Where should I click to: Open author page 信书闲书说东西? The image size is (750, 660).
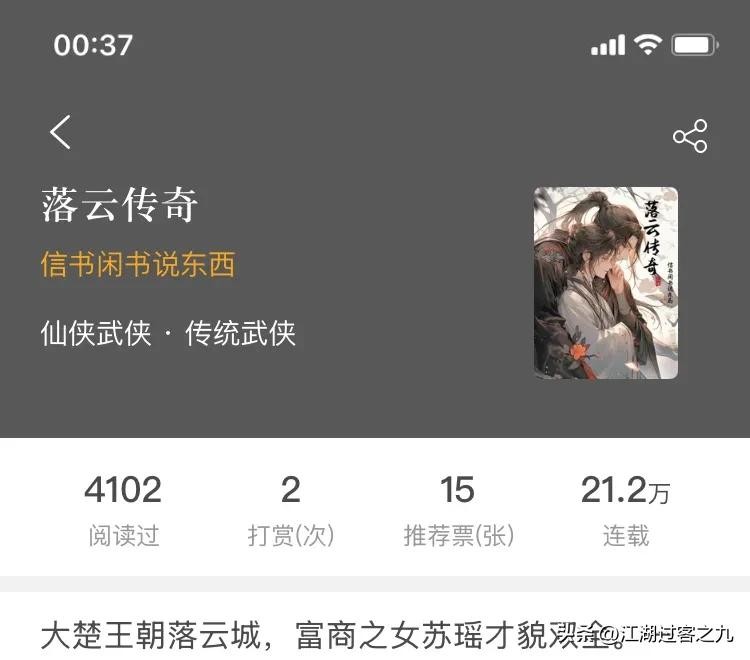138,264
